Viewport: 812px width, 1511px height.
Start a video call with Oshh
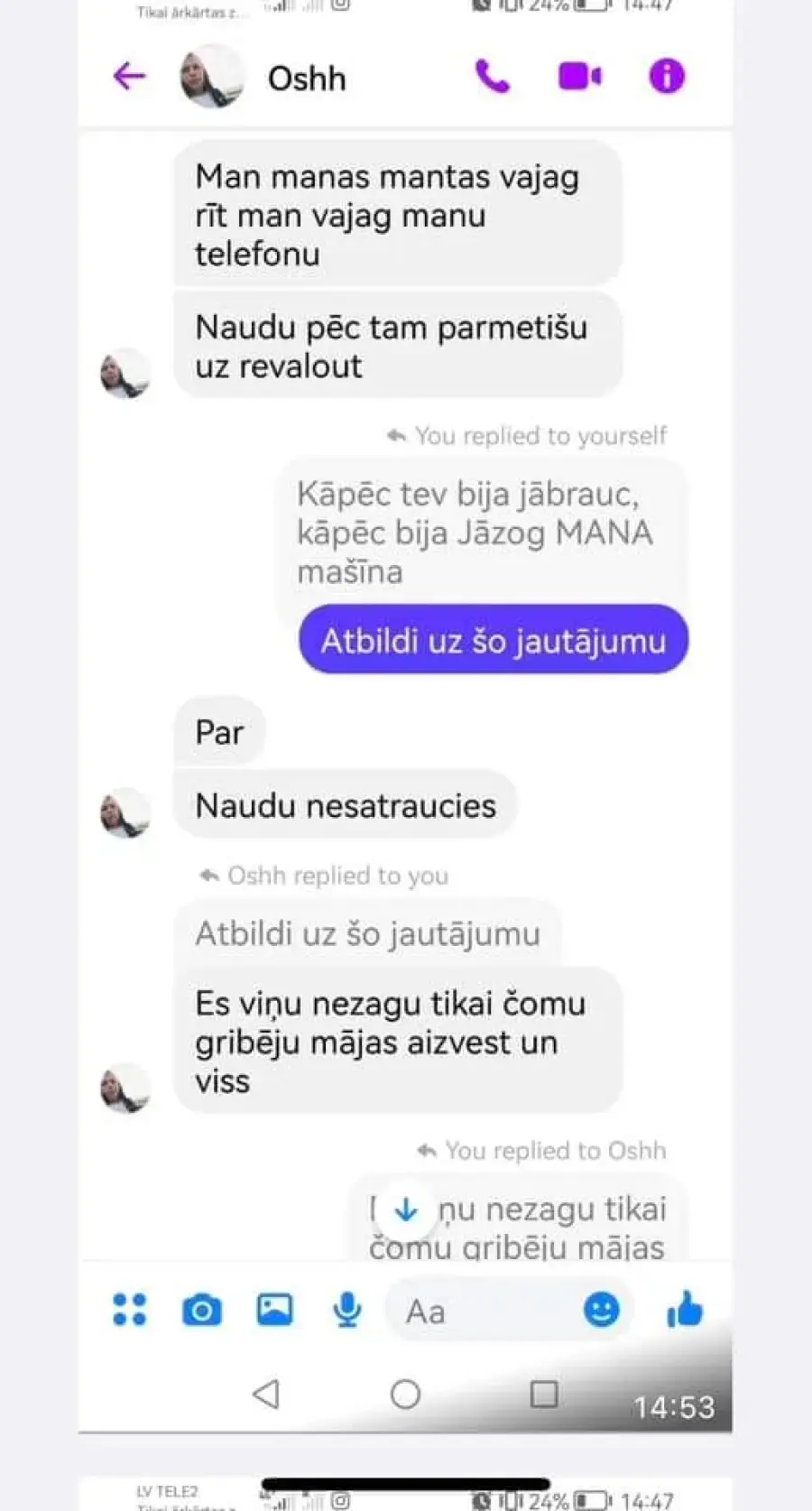coord(580,77)
